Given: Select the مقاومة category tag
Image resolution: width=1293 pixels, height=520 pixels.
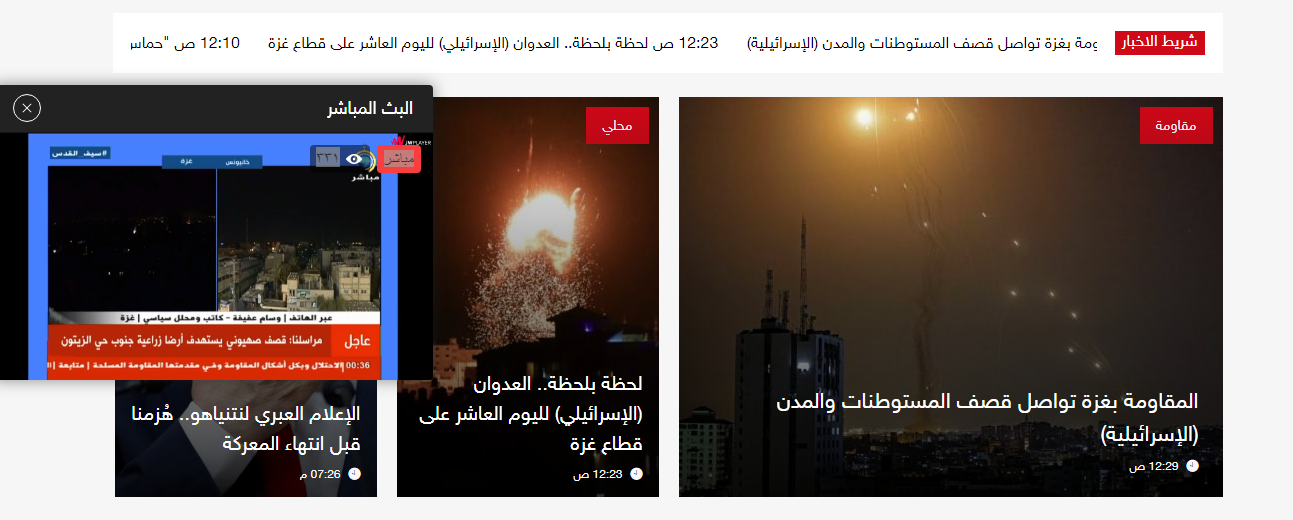Looking at the screenshot, I should tap(1176, 126).
